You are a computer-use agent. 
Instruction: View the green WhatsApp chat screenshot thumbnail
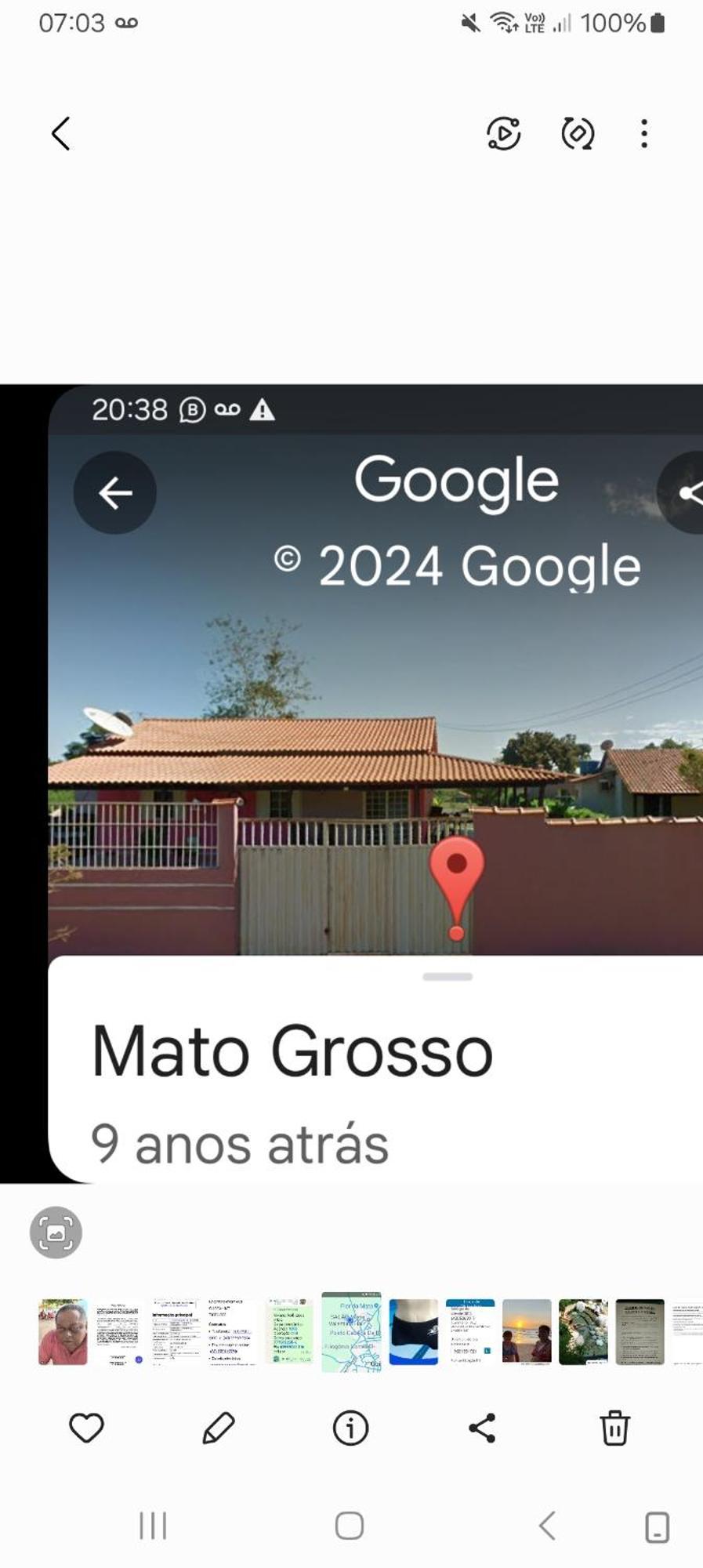[288, 1332]
